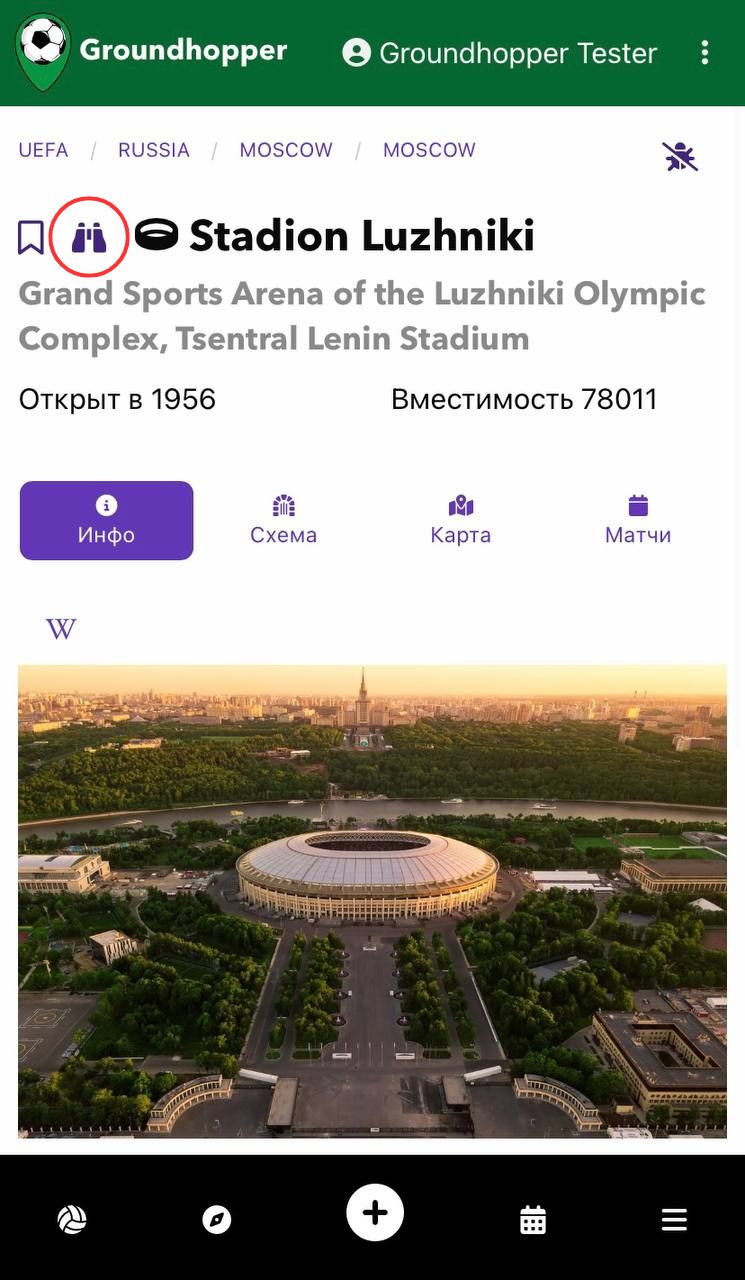Open Groundhopper Tester profile
745x1280 pixels.
pos(499,53)
